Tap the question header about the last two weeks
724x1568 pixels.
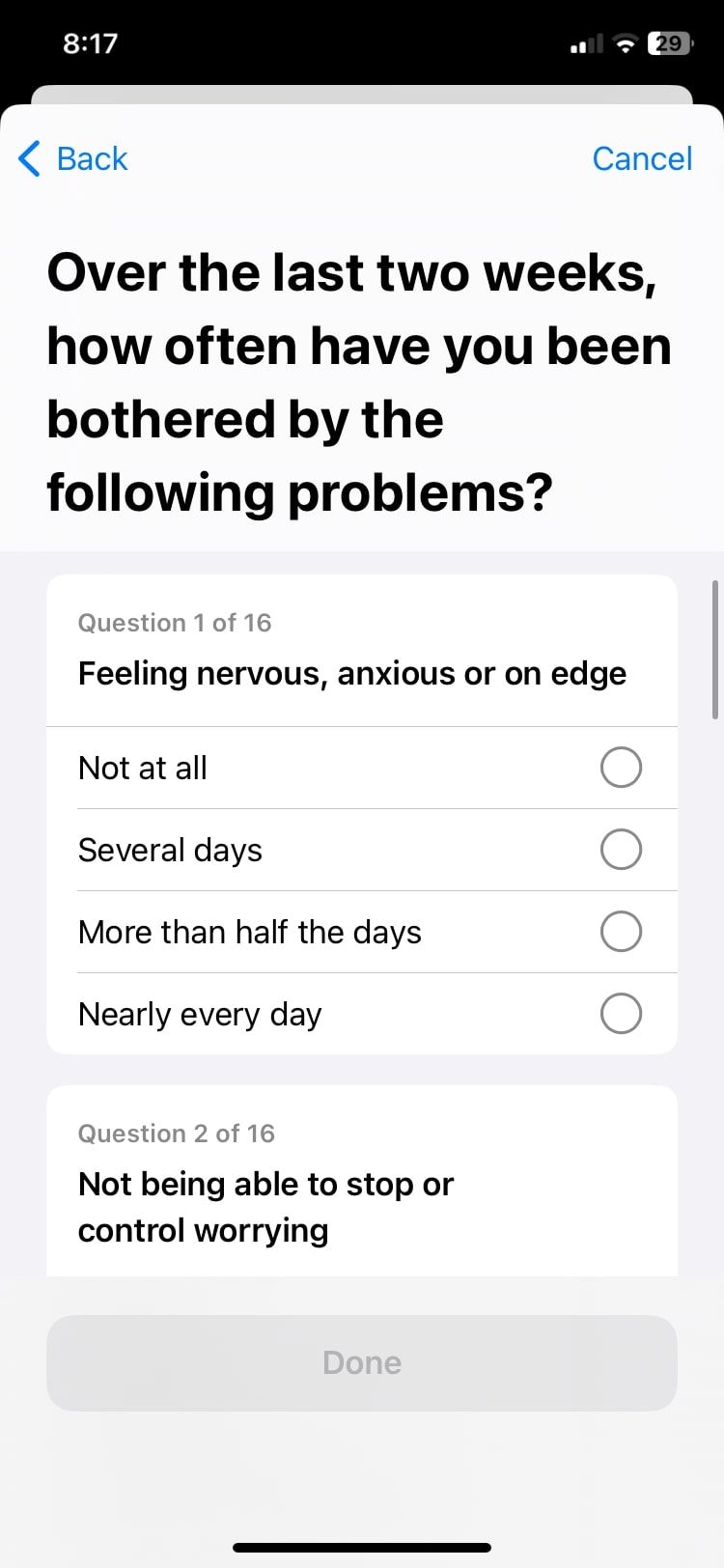tap(360, 382)
